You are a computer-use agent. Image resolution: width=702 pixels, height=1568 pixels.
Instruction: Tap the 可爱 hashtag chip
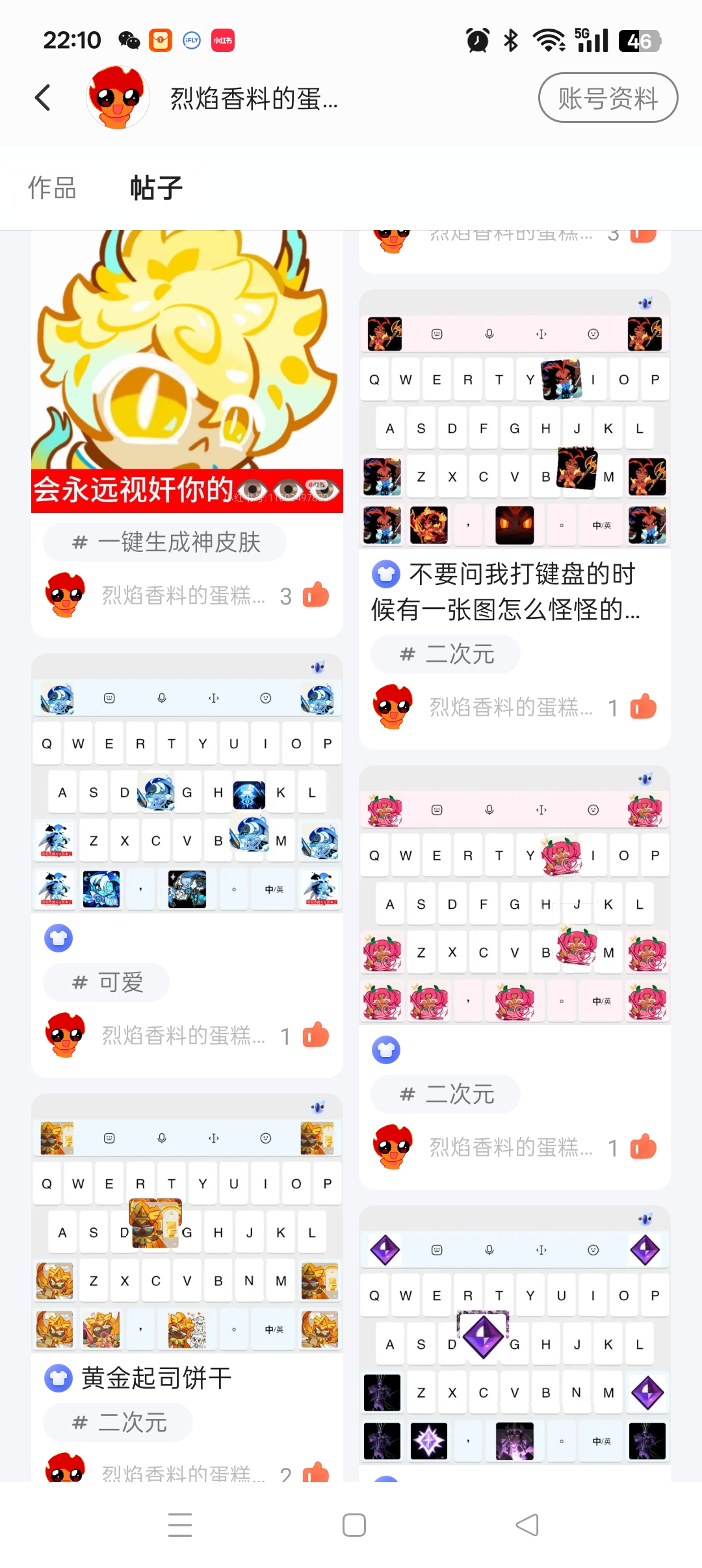107,982
